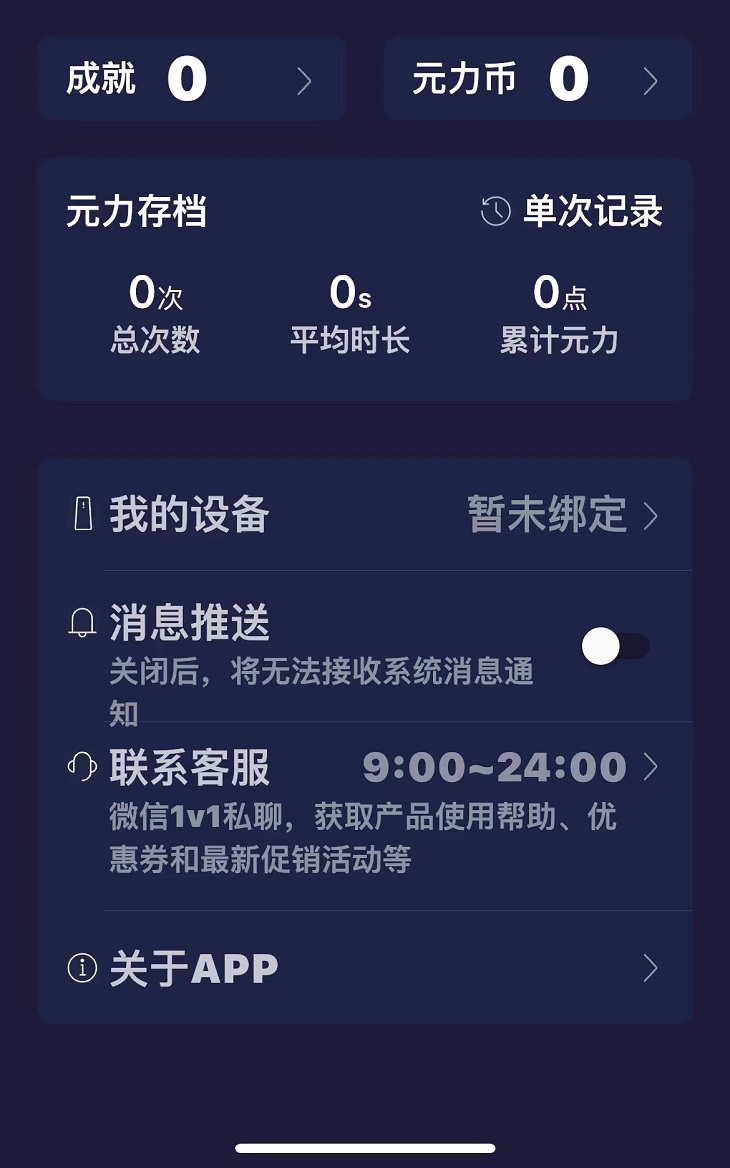Click the bell icon next to 消息推送

81,622
